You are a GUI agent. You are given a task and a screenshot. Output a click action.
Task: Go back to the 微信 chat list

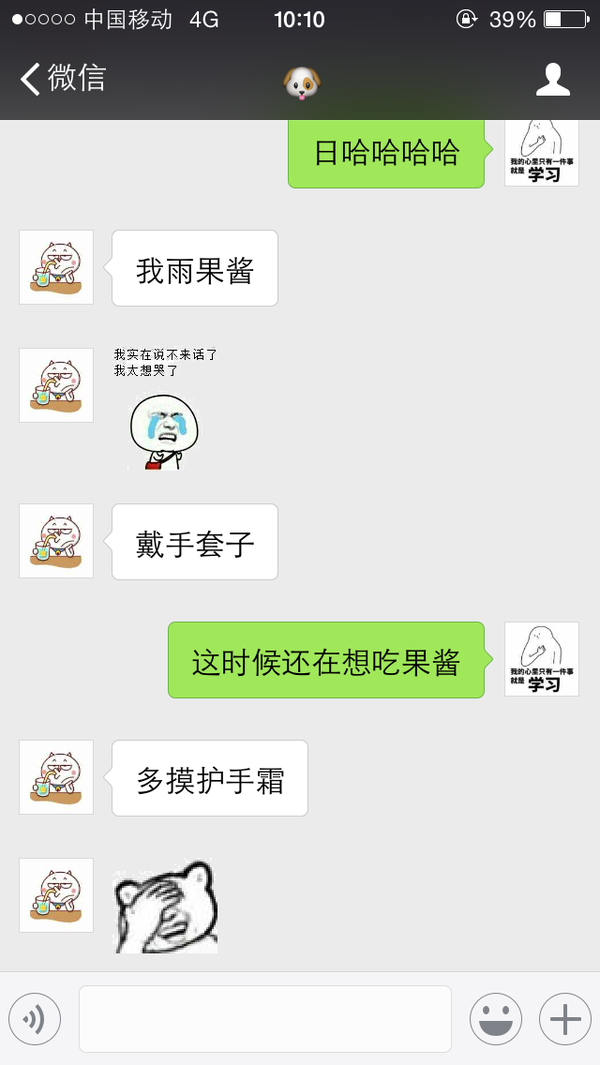coord(62,79)
